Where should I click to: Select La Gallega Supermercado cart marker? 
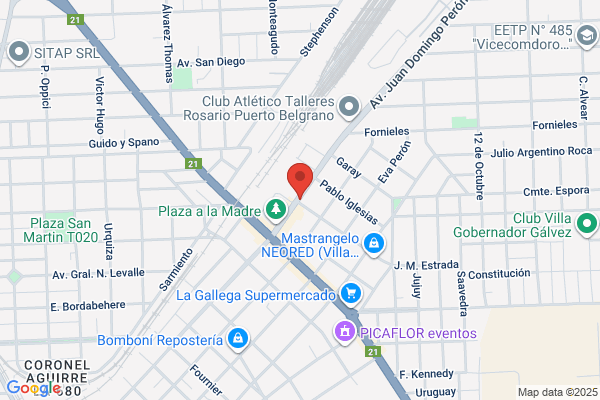pyautogui.click(x=351, y=294)
